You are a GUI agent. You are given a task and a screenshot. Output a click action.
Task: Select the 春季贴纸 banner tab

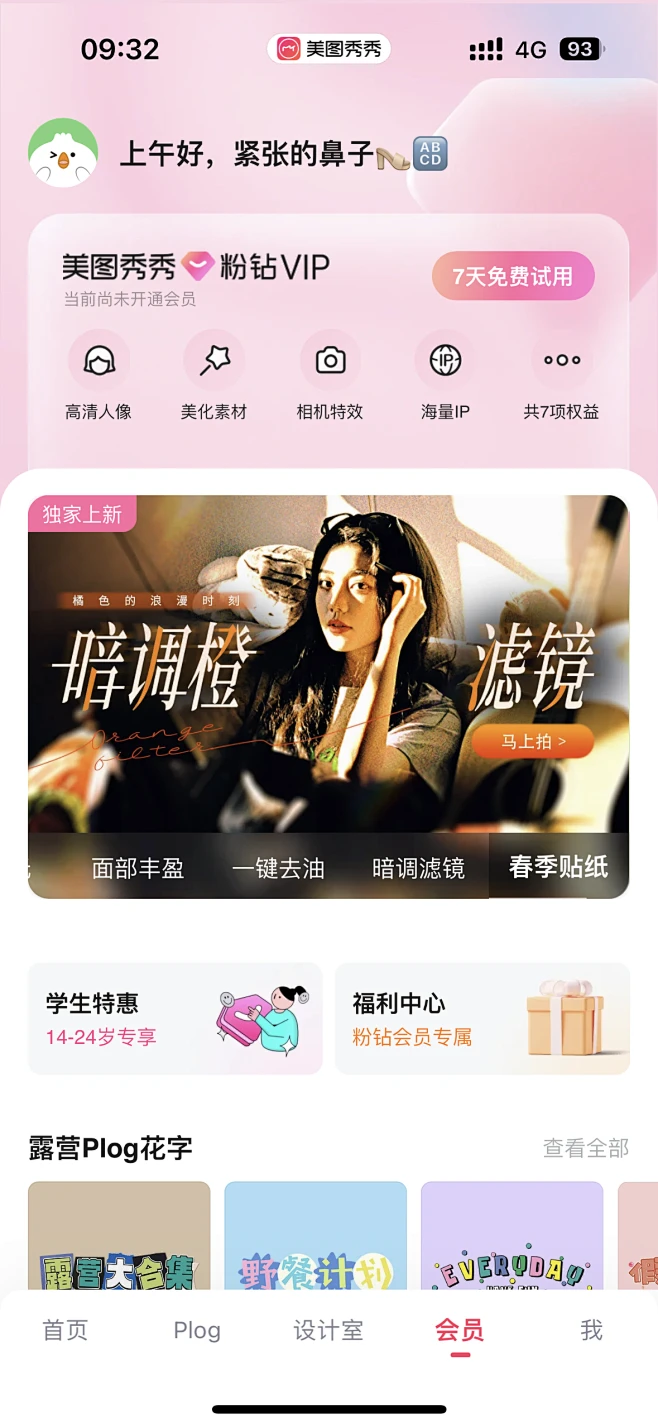558,867
